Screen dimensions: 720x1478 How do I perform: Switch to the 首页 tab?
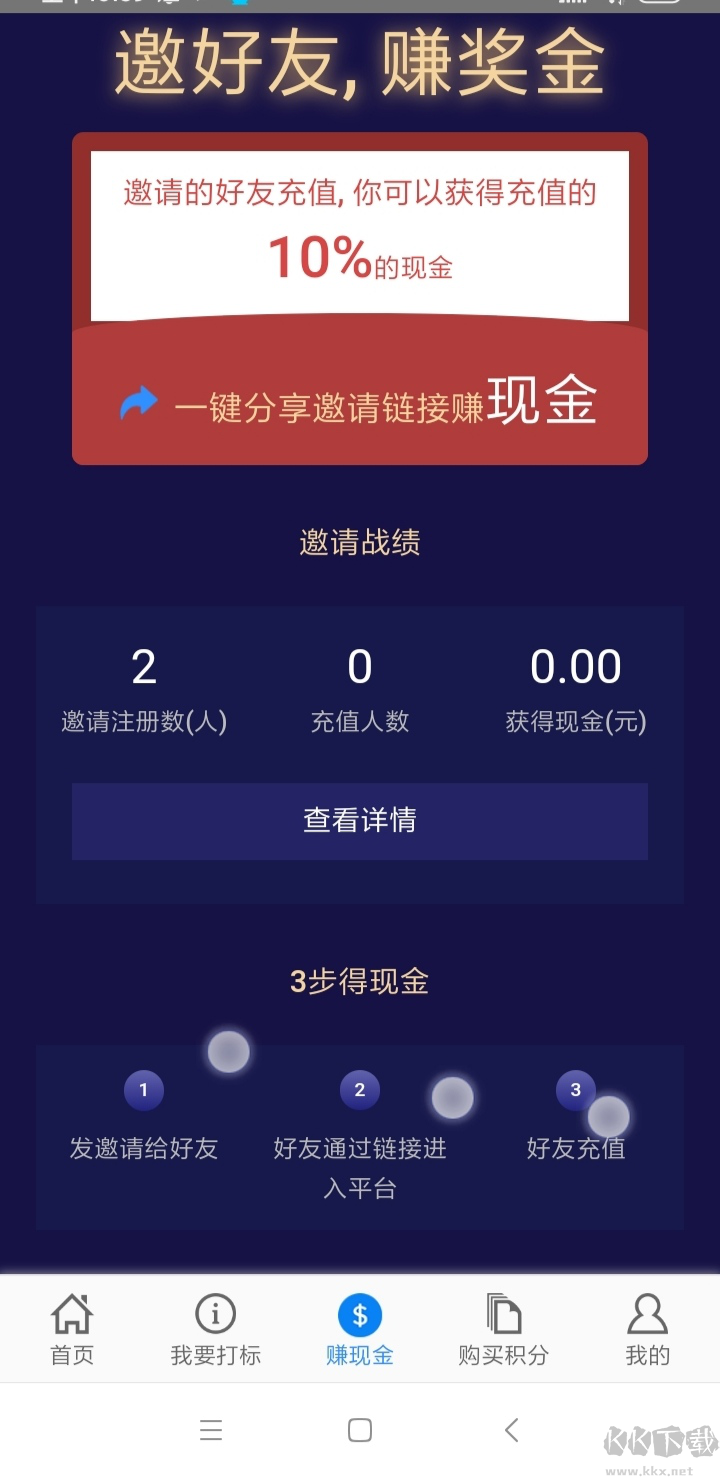[72, 1329]
